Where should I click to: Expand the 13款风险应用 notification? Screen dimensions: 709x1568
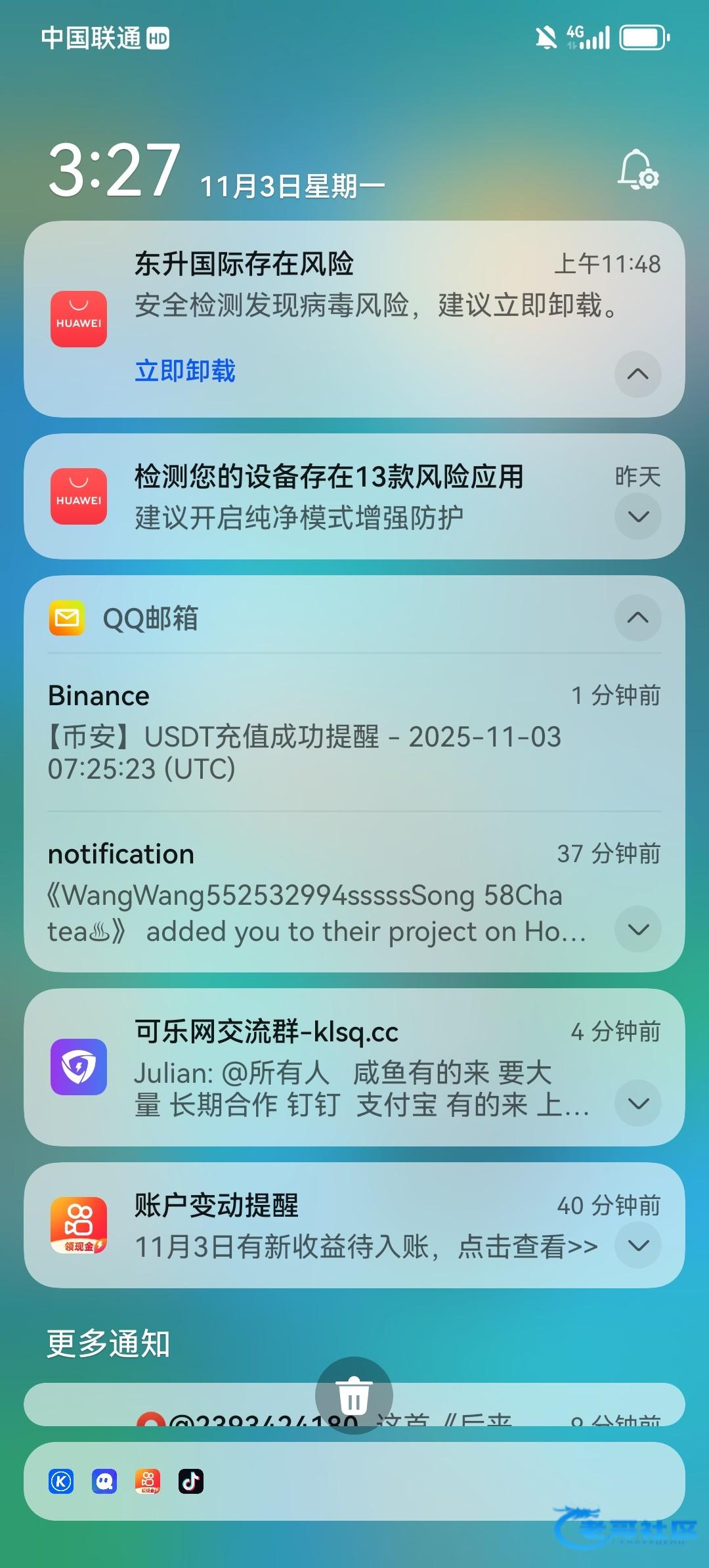click(637, 517)
